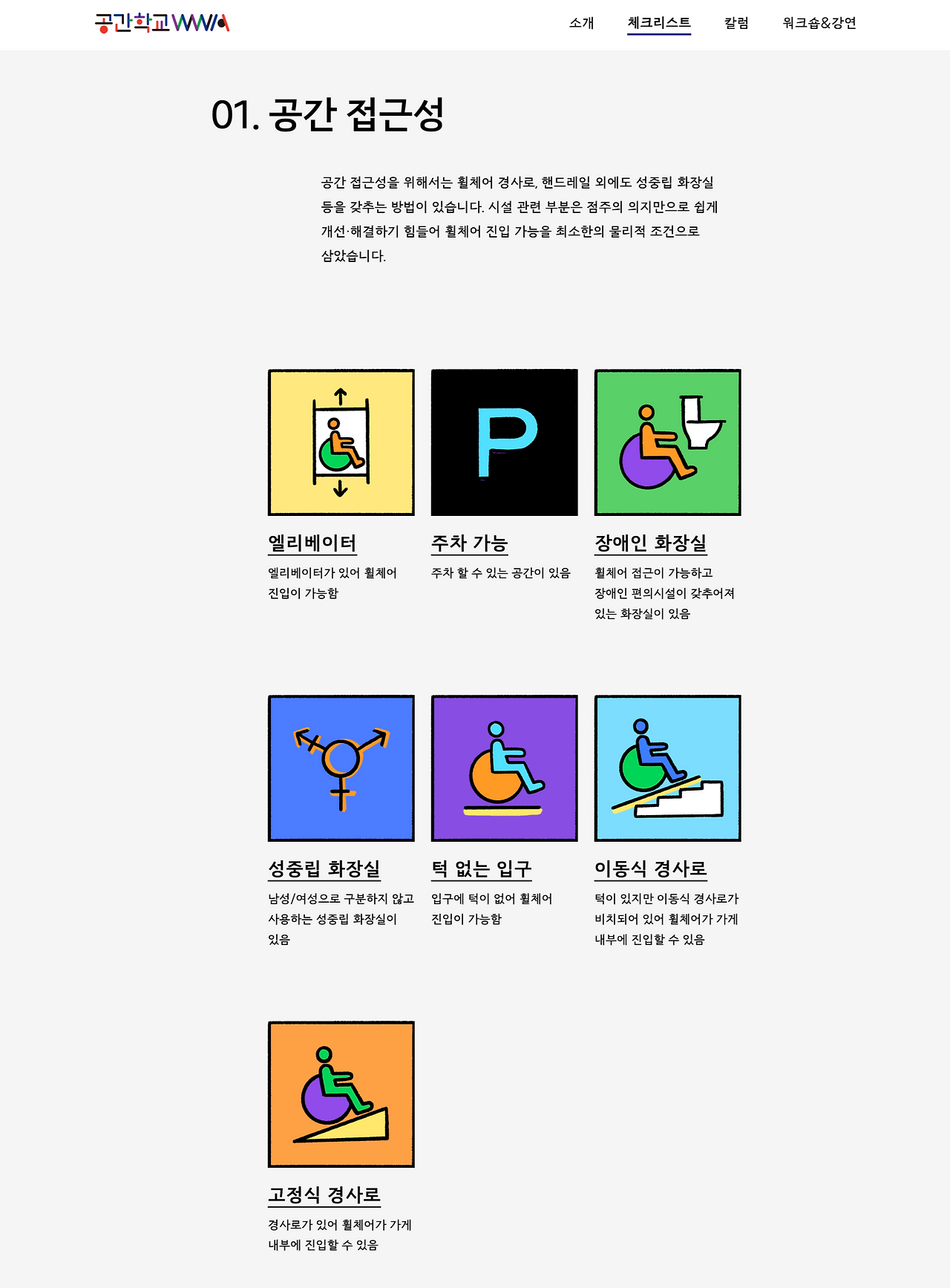Viewport: 950px width, 1288px height.
Task: Click the 이동식 경사로 portable ramp icon
Action: [666, 767]
